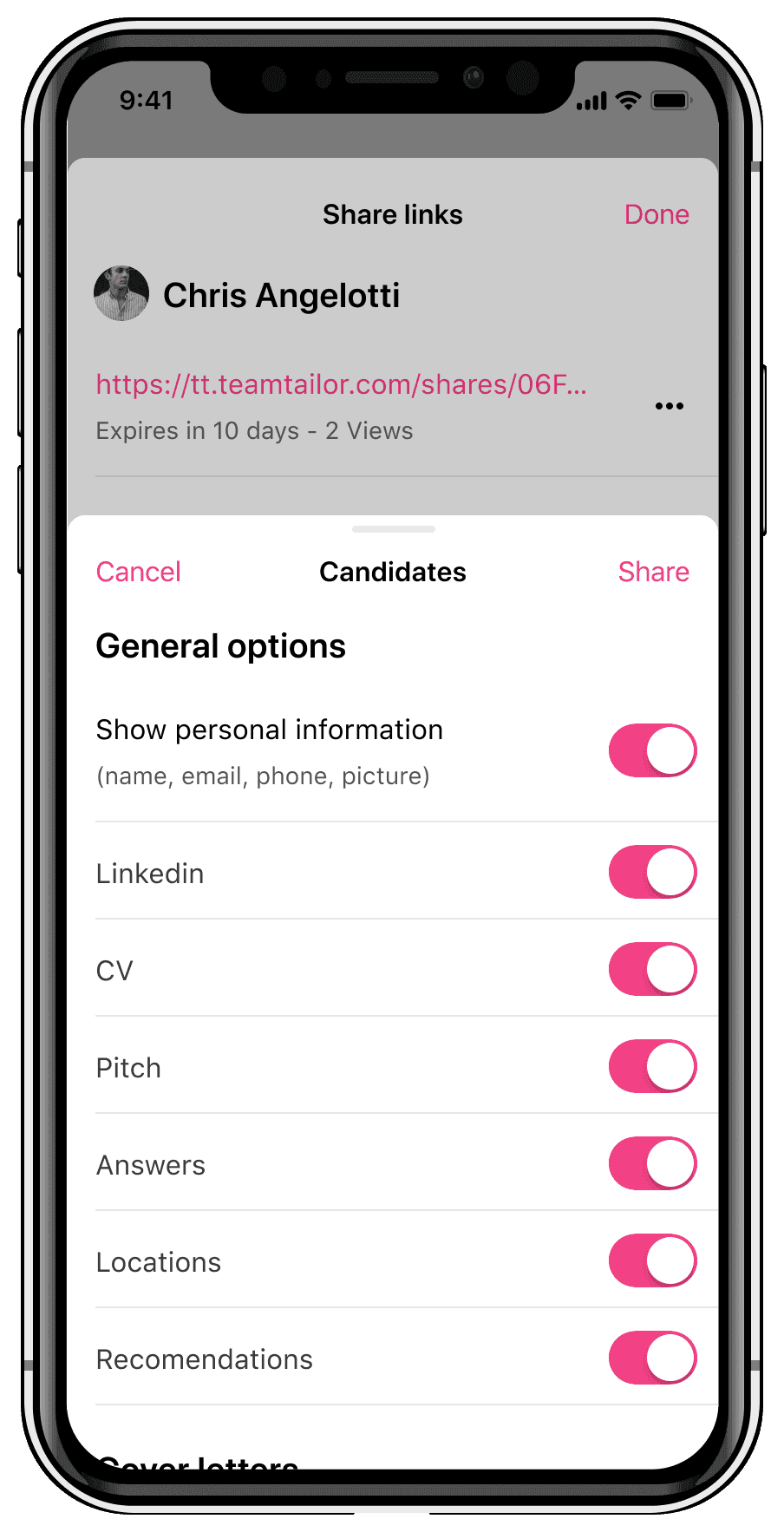
Task: Toggle the CV option off
Action: 653,969
